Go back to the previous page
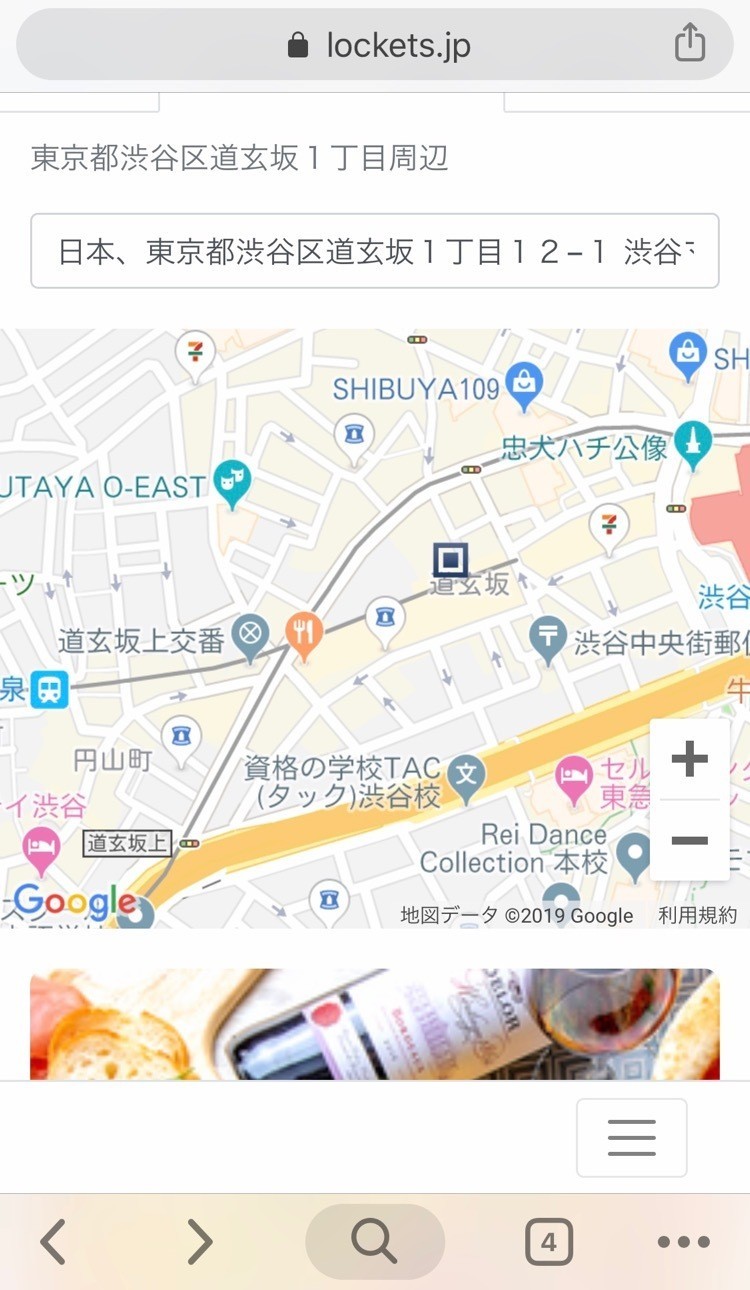Image resolution: width=750 pixels, height=1290 pixels. click(x=53, y=1242)
